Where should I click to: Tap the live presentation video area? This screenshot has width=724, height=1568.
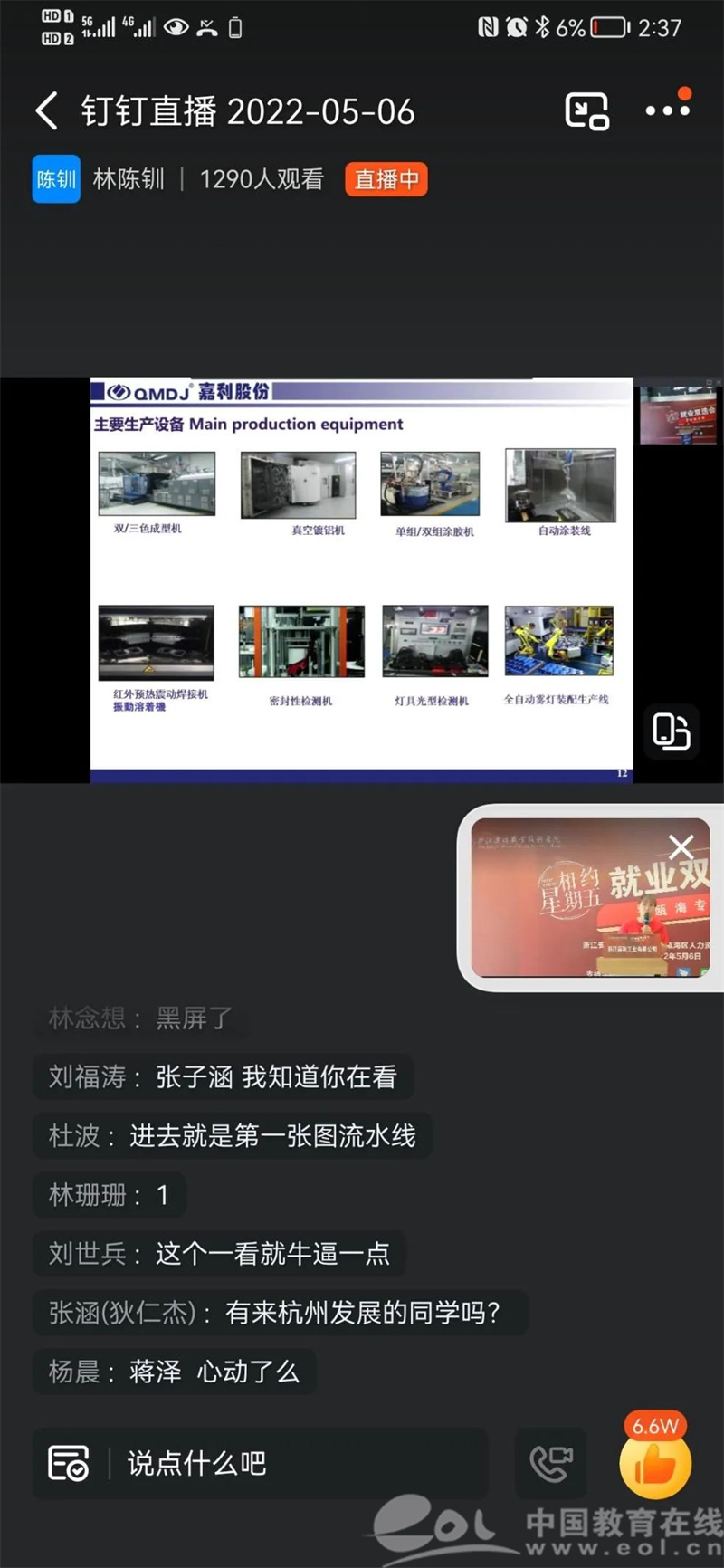pyautogui.click(x=360, y=579)
